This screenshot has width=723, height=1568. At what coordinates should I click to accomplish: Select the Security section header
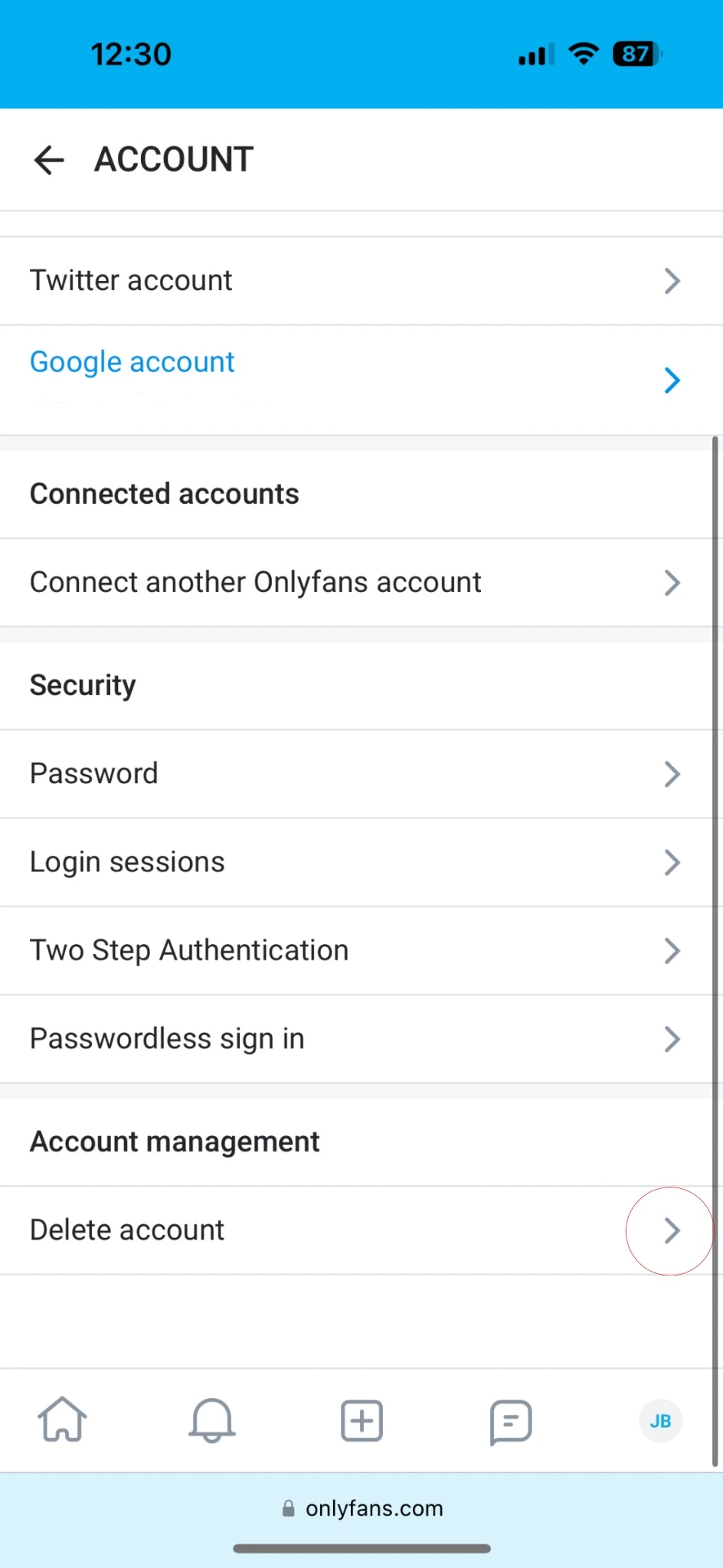click(x=83, y=684)
